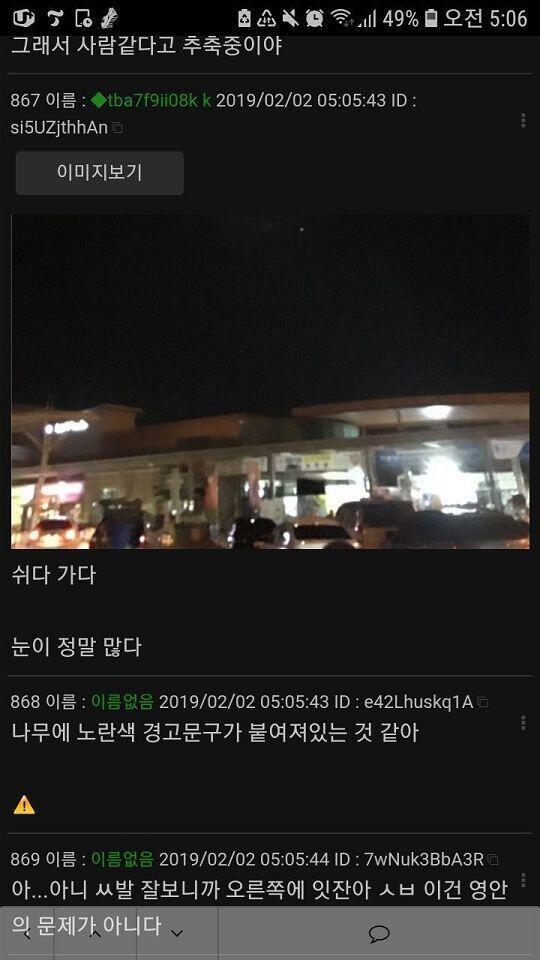Open the overflow menu on post 869
Screen dimensions: 540x960
[x=523, y=880]
